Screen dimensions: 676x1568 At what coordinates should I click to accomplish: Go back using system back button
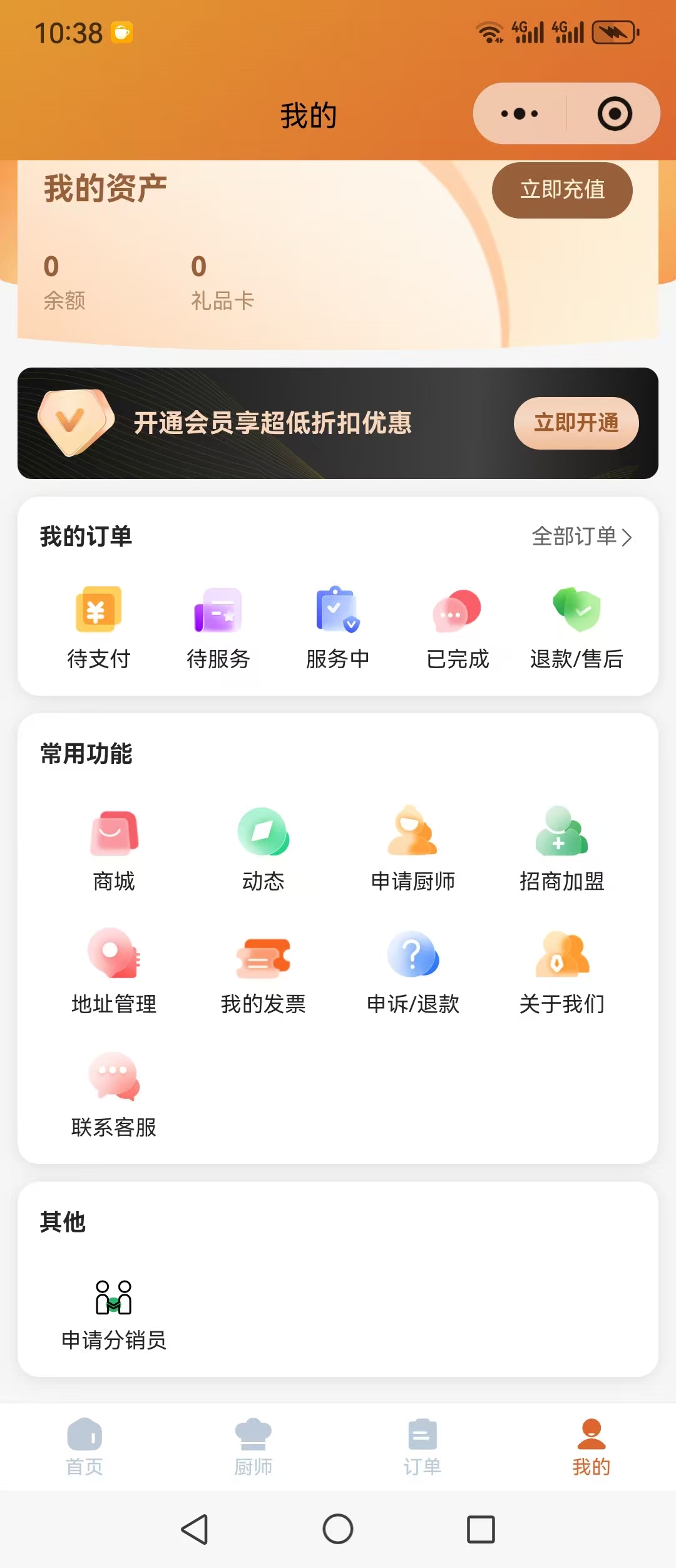195,1530
